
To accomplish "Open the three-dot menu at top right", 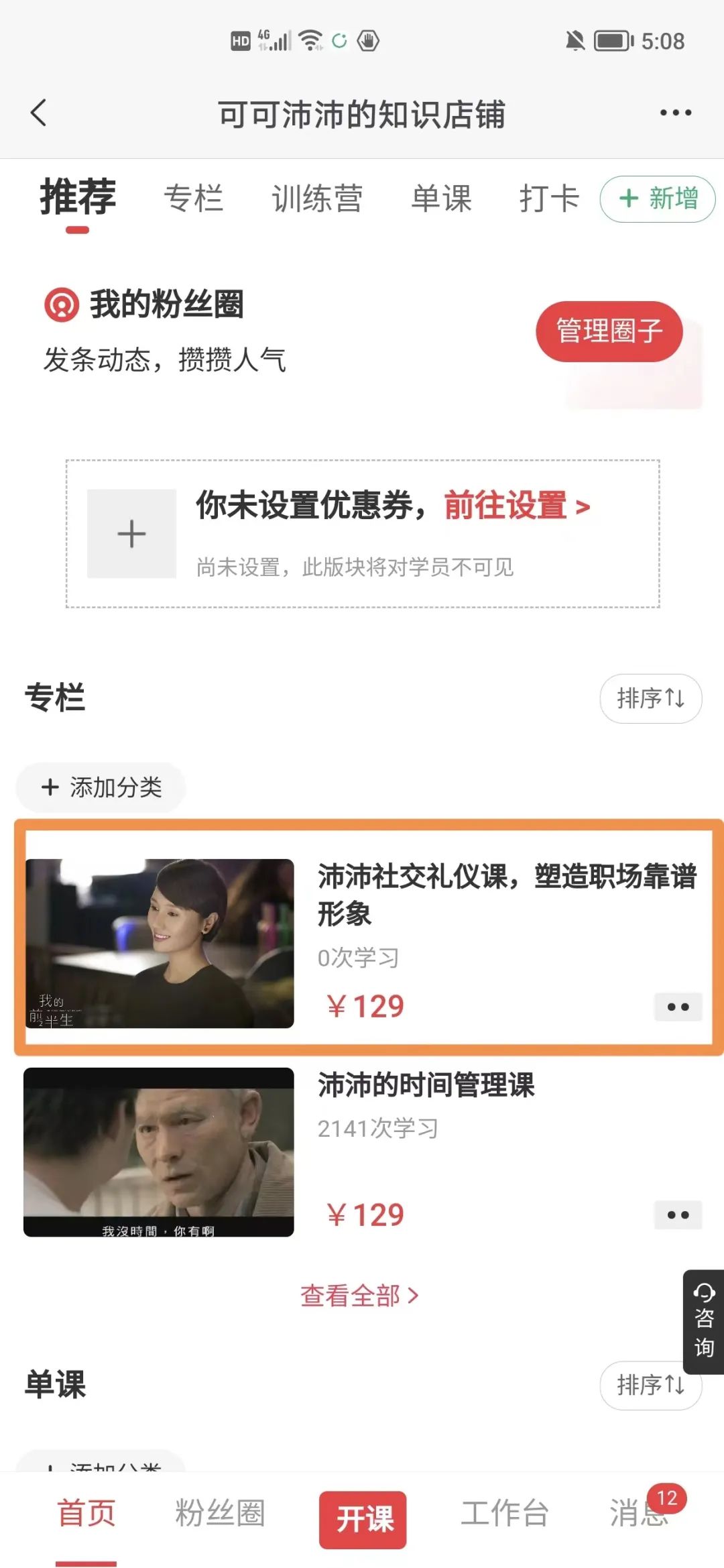I will [674, 113].
